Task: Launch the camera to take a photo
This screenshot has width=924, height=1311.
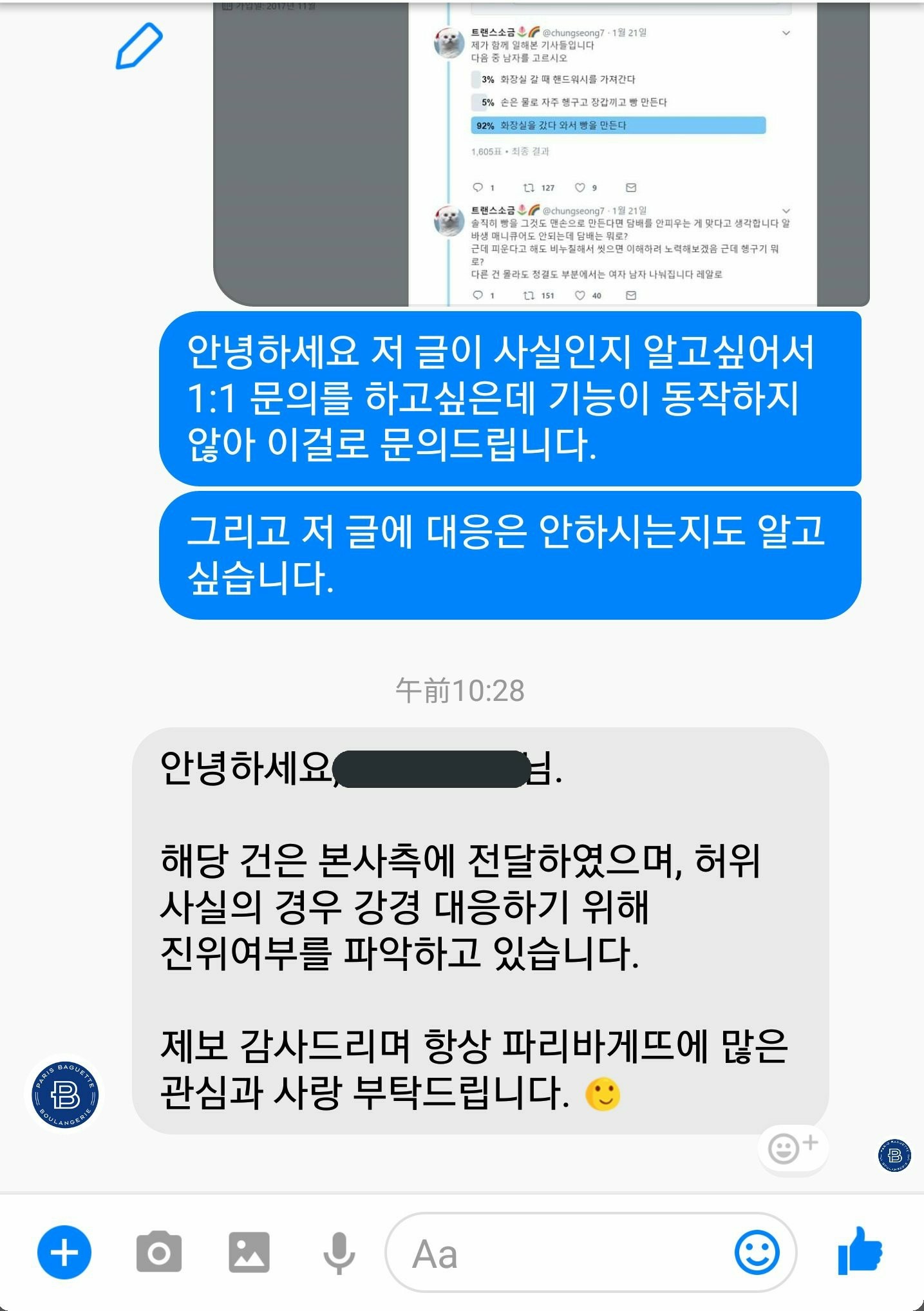Action: [158, 1253]
